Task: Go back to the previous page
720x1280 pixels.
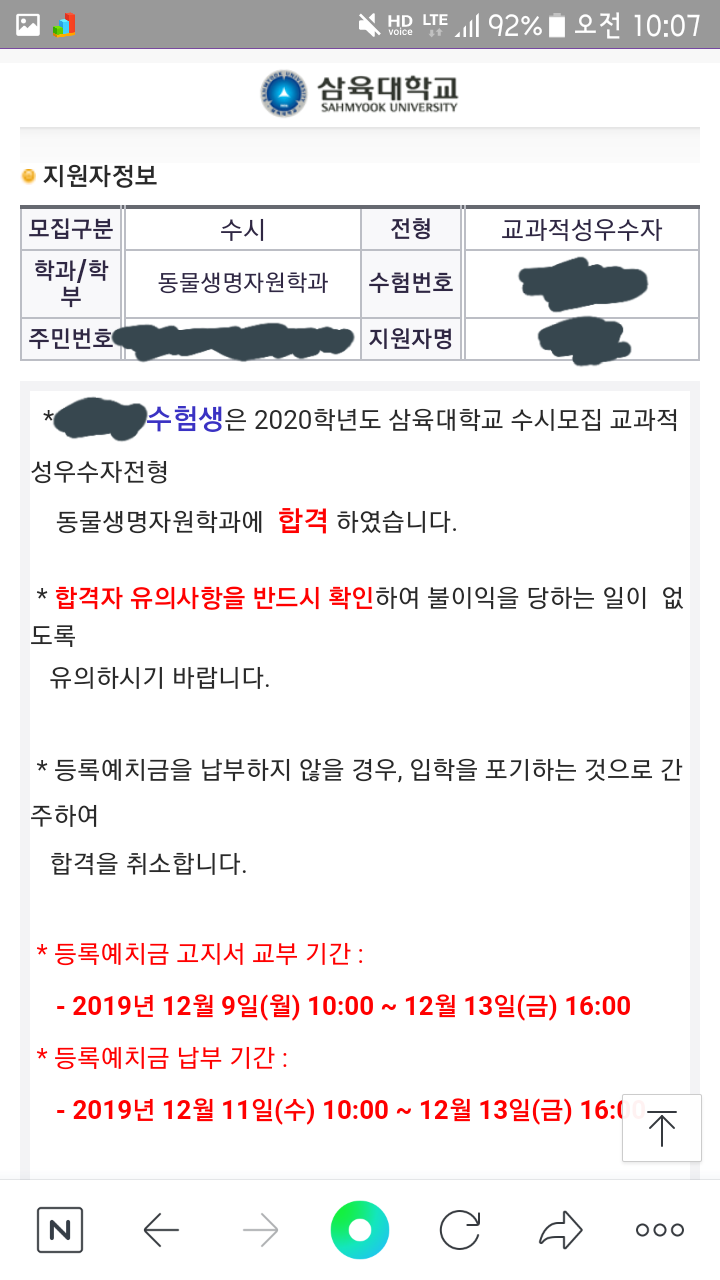Action: (x=161, y=1230)
